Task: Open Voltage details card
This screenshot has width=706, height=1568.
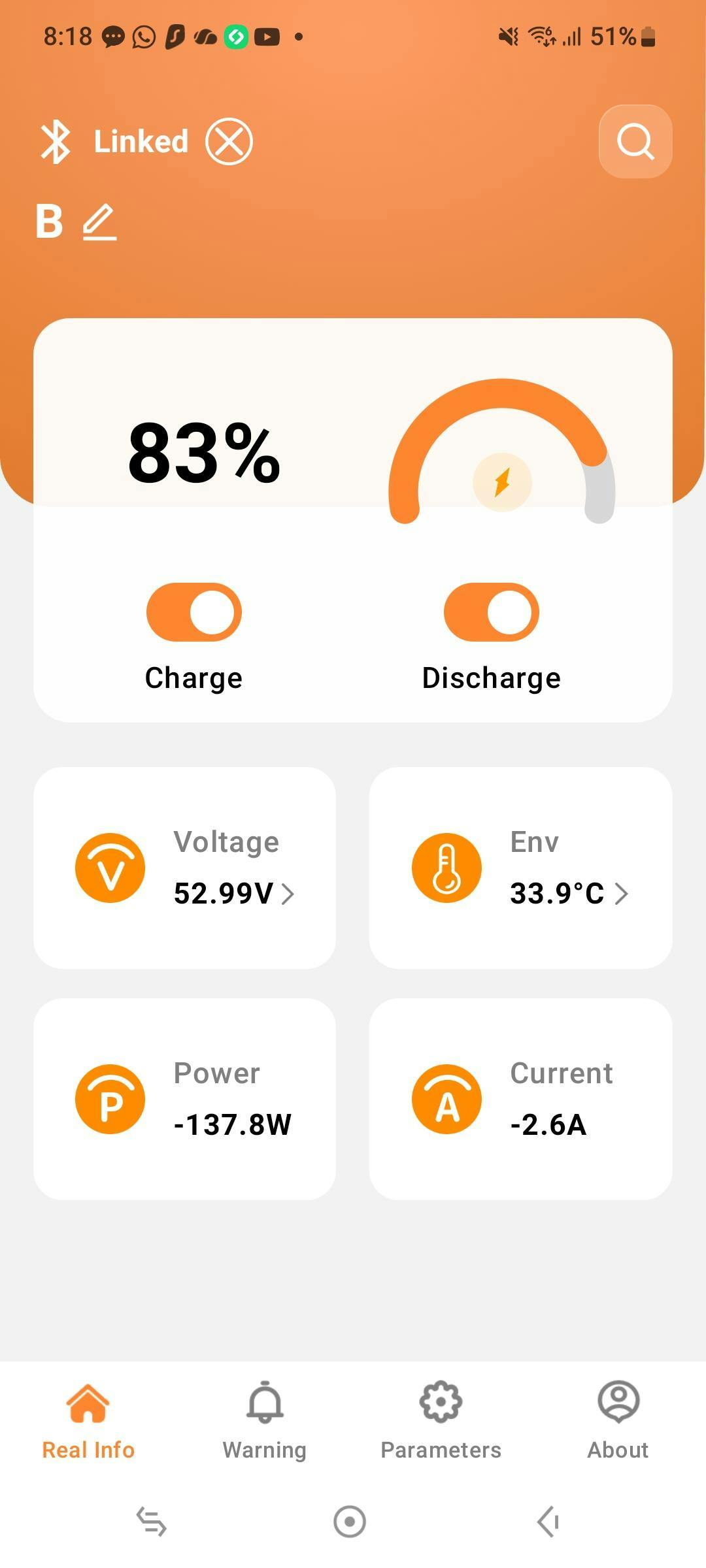Action: point(185,868)
